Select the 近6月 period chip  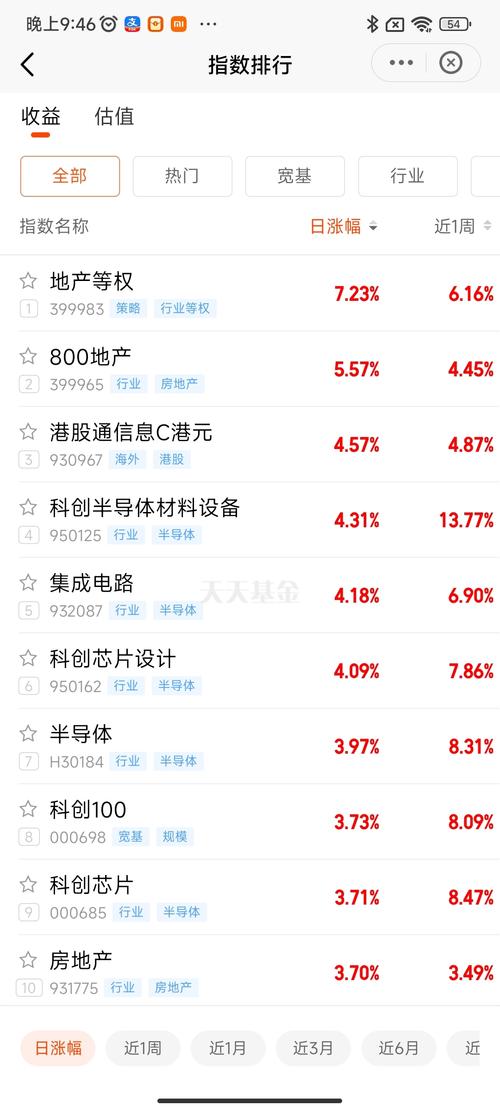[399, 1048]
